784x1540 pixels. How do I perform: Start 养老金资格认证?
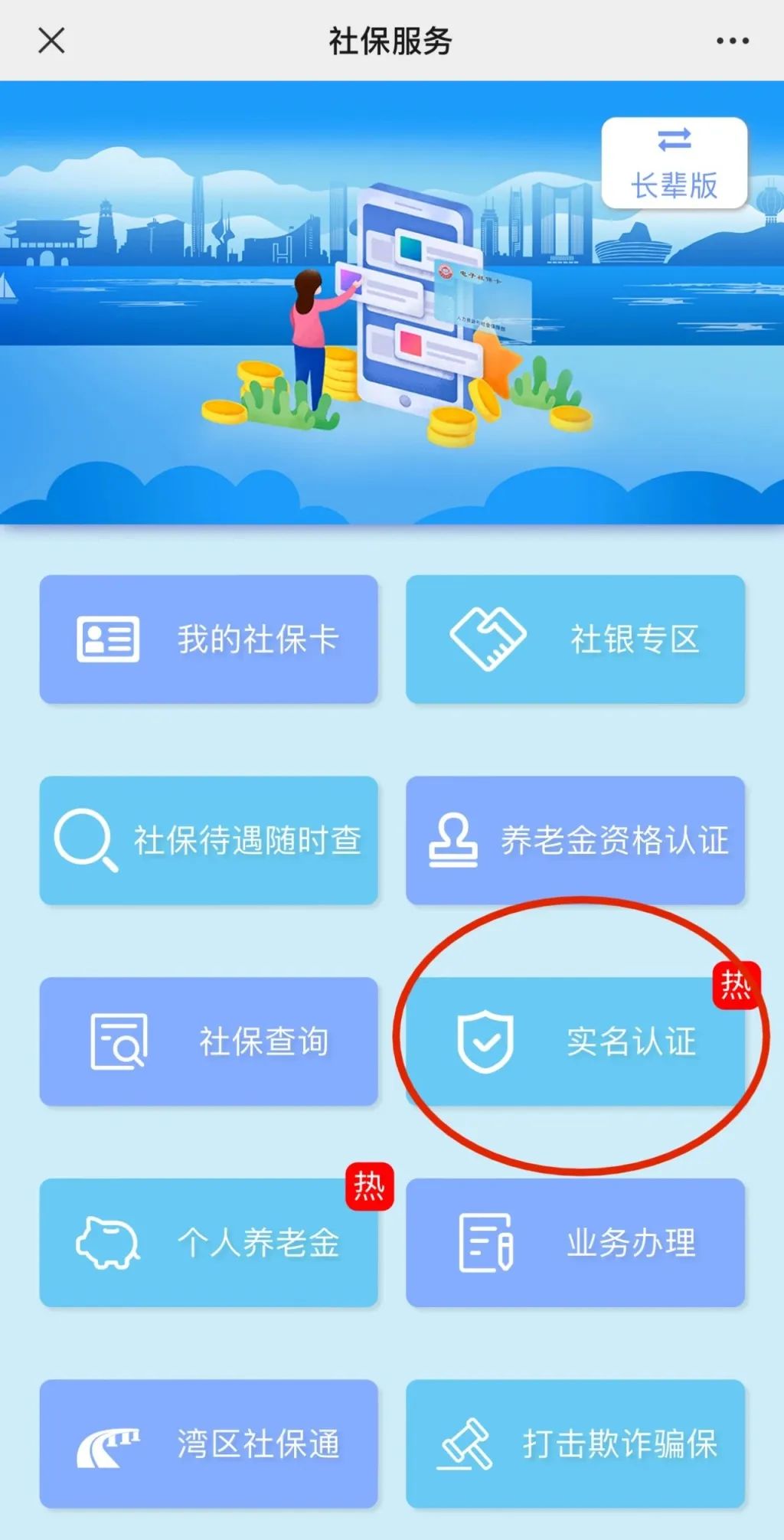[x=575, y=840]
